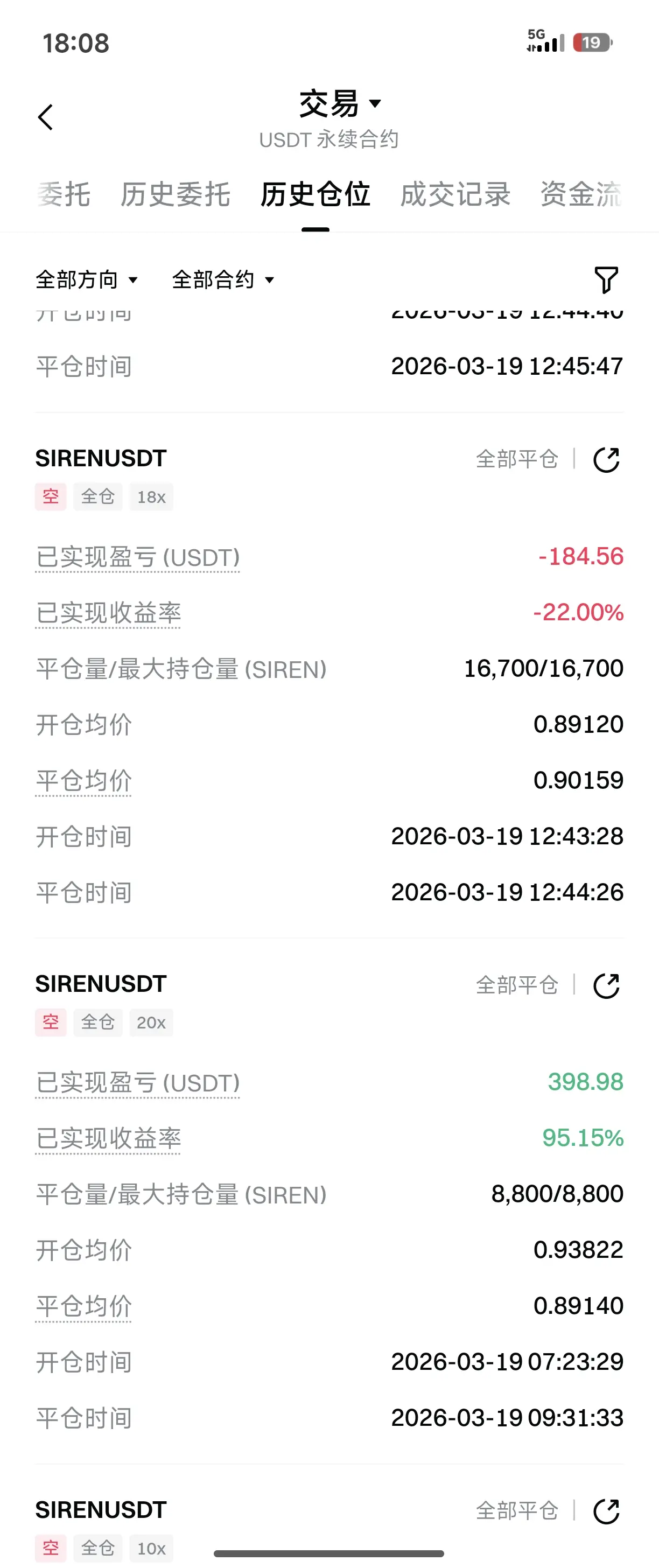Tap 平仓均价 label showing 0.90159
The height and width of the screenshot is (1568, 659).
click(x=84, y=781)
